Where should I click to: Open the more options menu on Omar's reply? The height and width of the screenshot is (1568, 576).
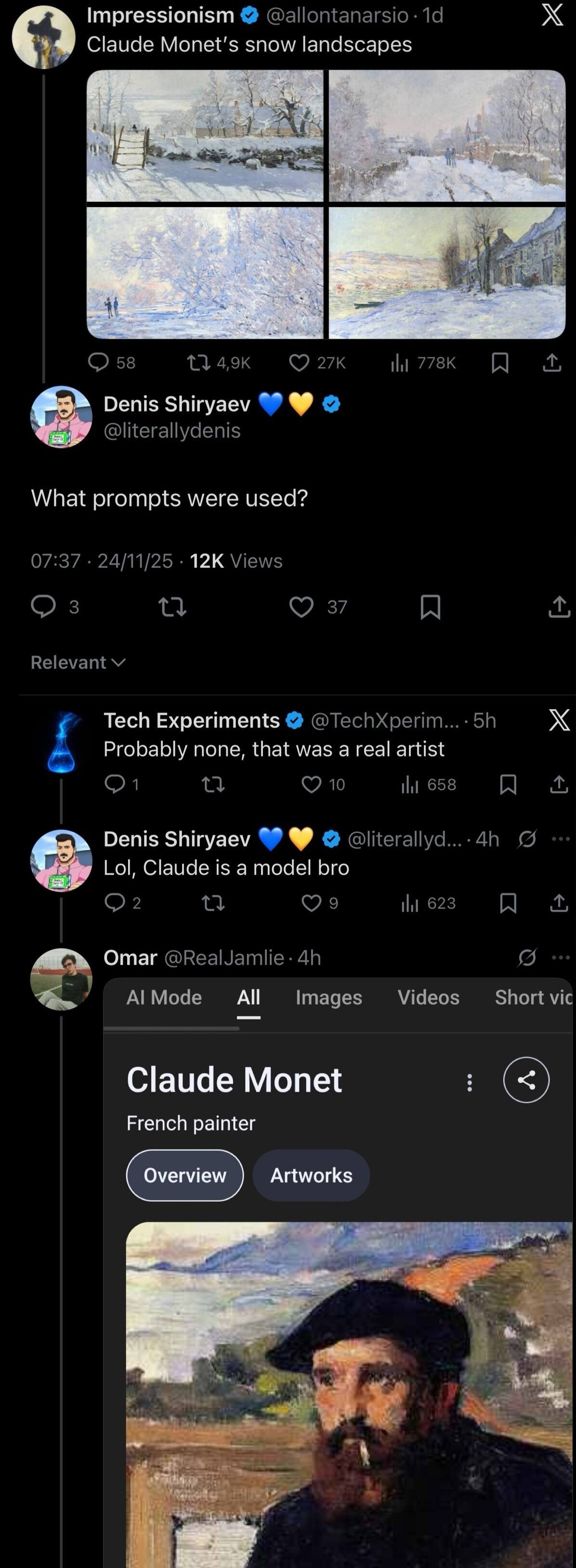[x=560, y=957]
